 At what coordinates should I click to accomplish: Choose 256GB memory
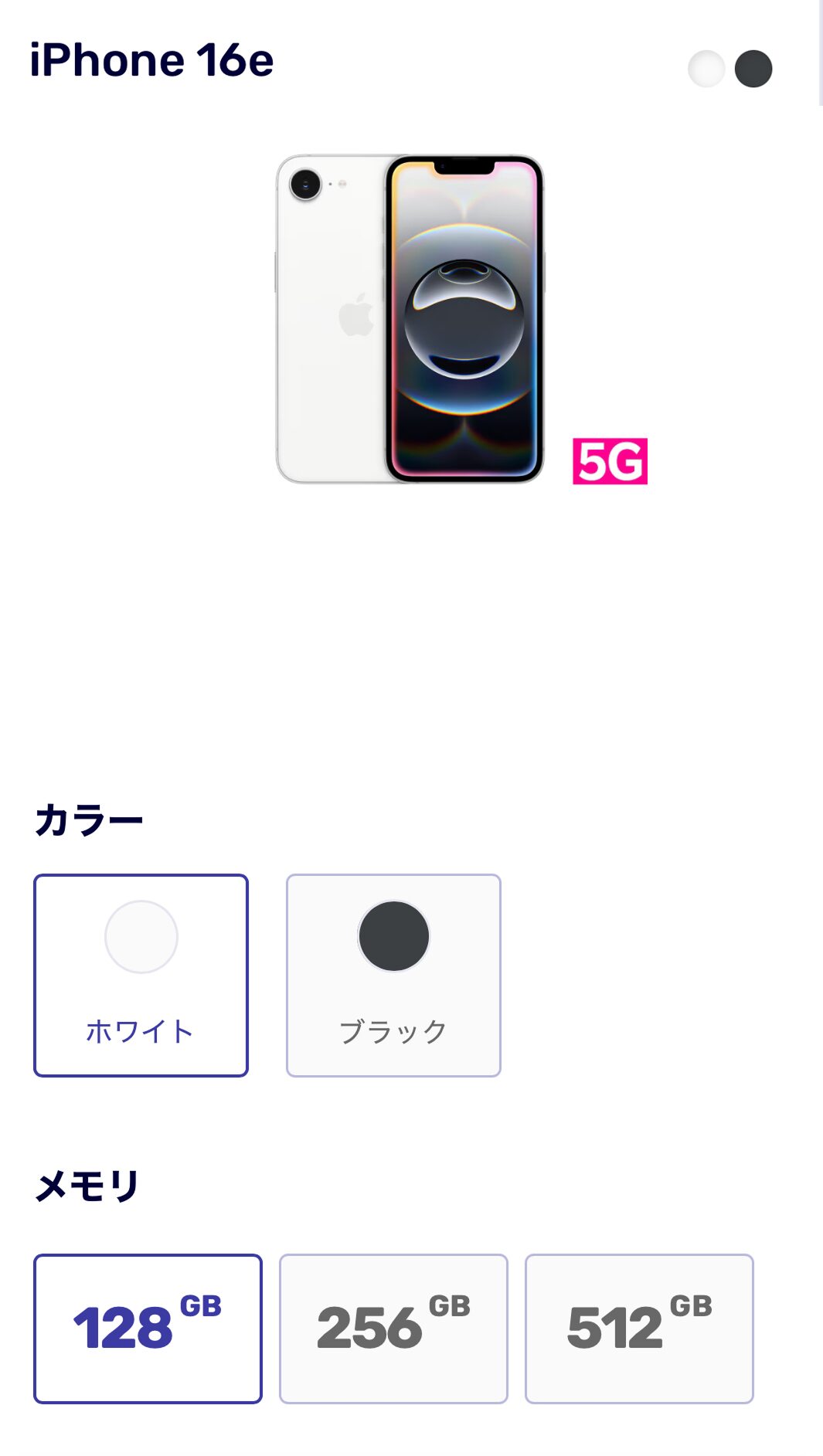point(393,1329)
